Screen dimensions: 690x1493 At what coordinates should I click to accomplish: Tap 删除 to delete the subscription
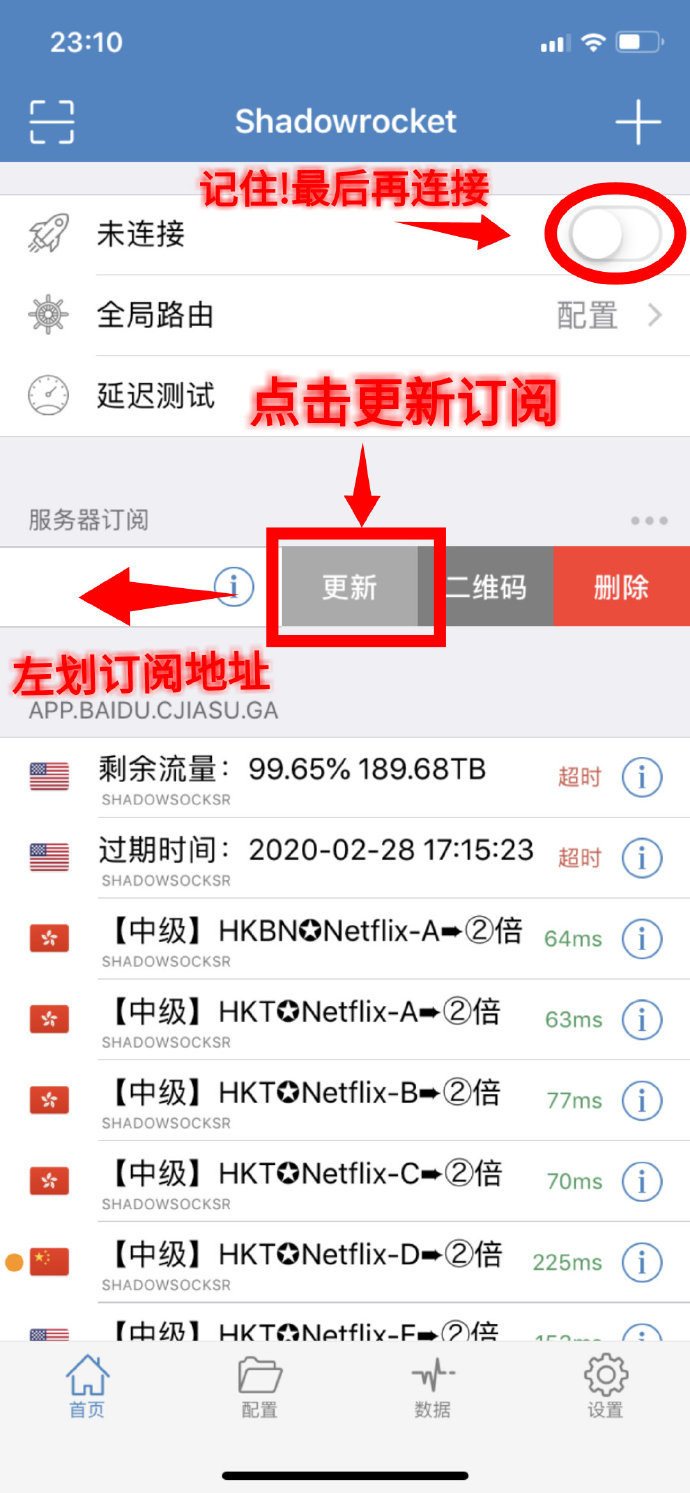tap(621, 587)
